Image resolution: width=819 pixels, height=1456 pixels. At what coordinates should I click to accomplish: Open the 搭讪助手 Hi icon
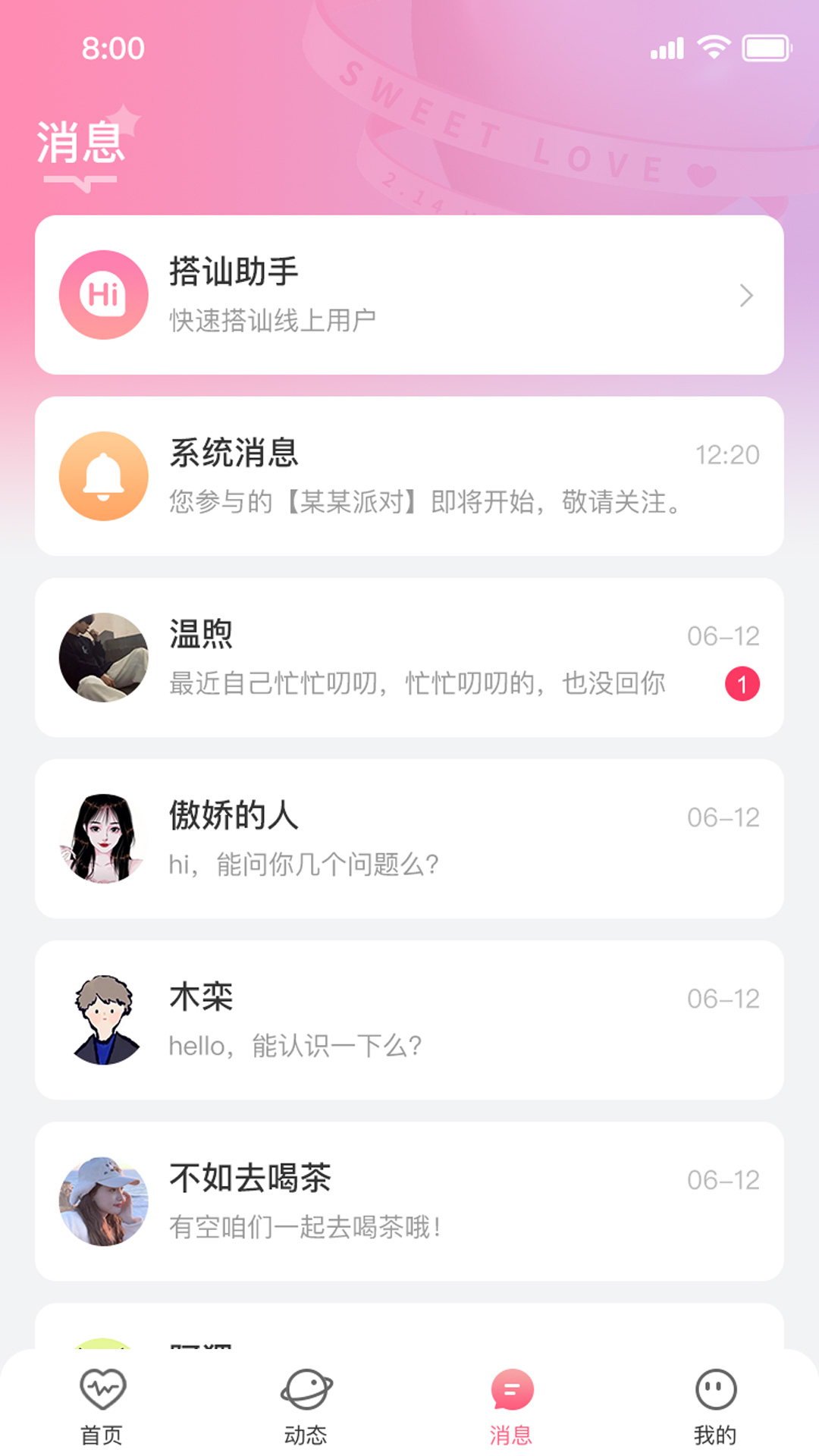tap(103, 295)
